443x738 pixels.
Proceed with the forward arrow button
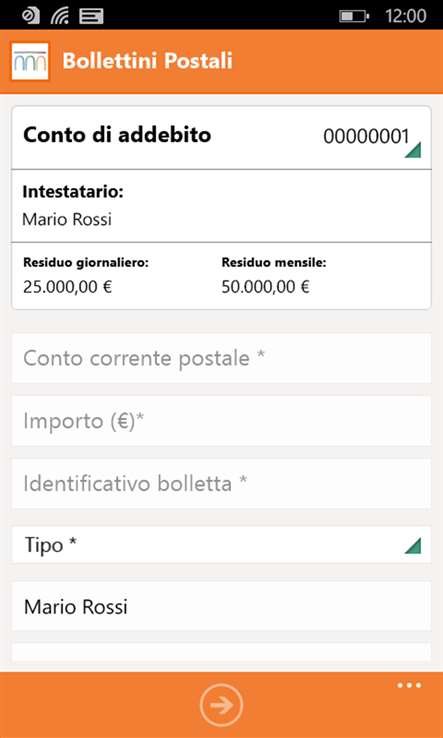click(x=221, y=705)
